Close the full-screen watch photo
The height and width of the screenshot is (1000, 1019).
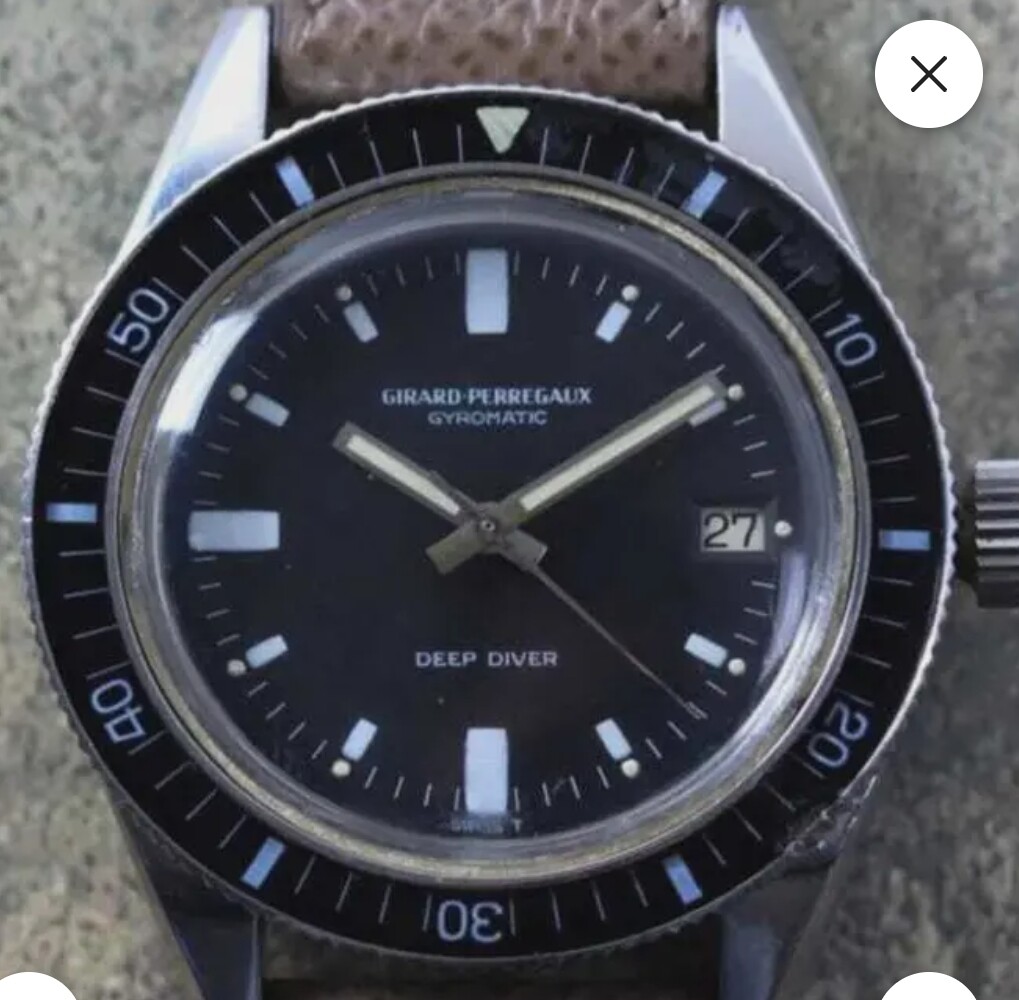pyautogui.click(x=928, y=74)
